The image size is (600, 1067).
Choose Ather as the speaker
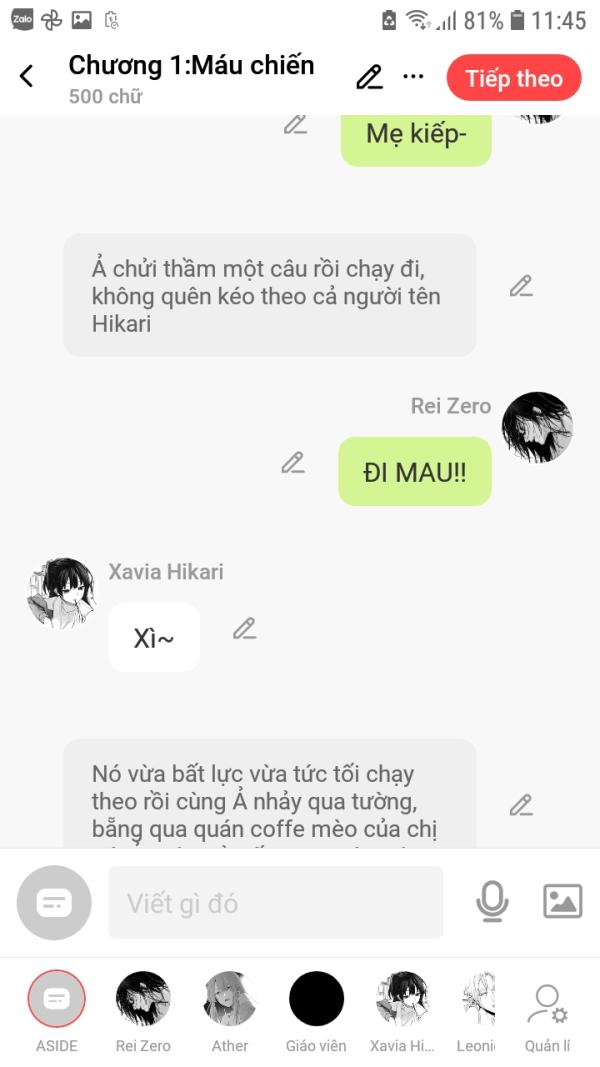point(230,1000)
